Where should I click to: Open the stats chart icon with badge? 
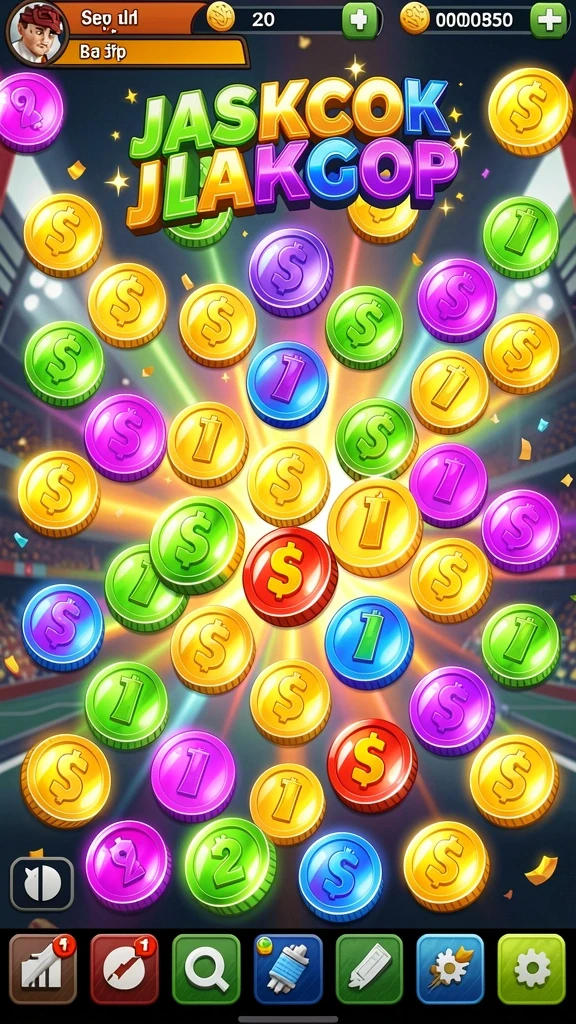[42, 968]
